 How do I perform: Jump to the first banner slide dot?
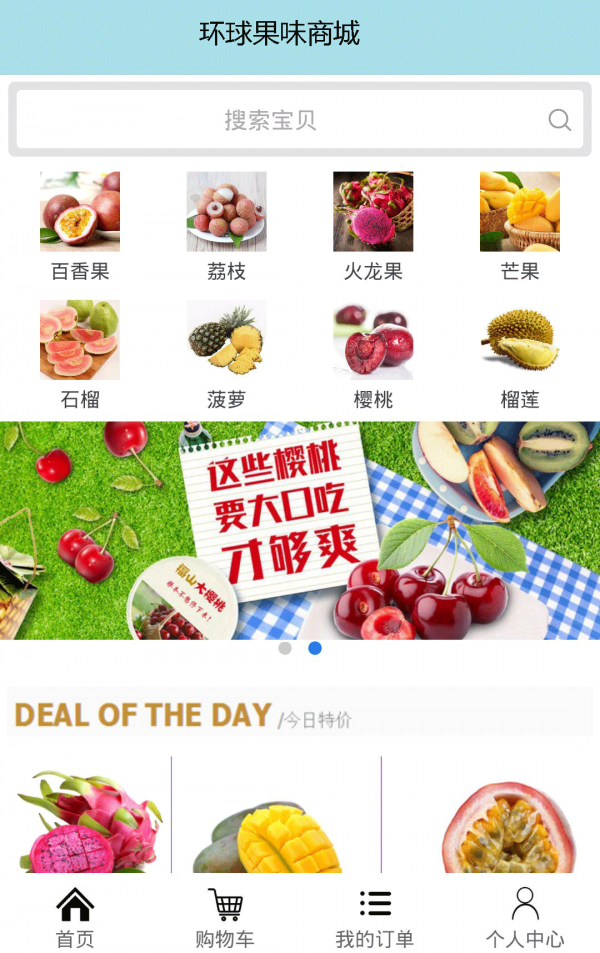pyautogui.click(x=285, y=648)
